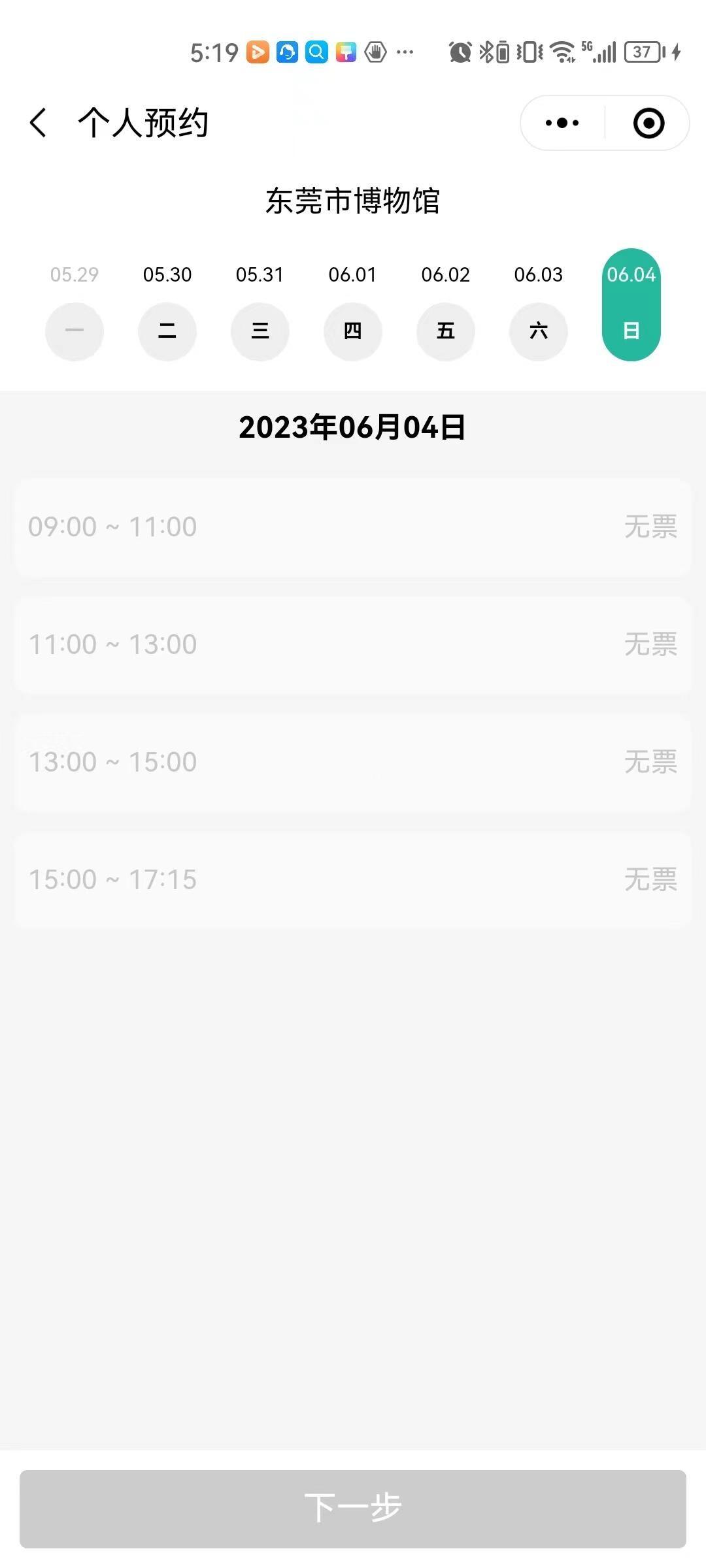706x1568 pixels.
Task: Select the 09:00 ~ 11:00 time slot
Action: pyautogui.click(x=353, y=527)
